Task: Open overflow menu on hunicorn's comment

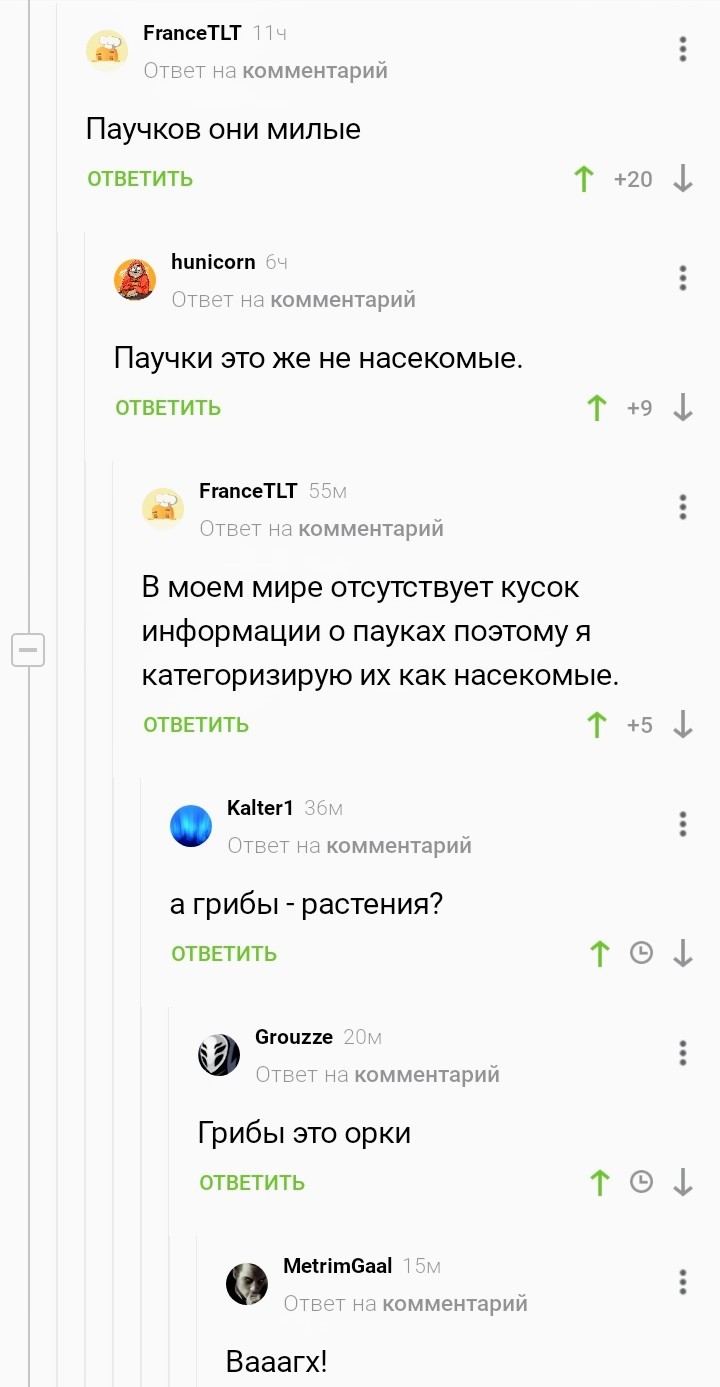Action: coord(683,278)
